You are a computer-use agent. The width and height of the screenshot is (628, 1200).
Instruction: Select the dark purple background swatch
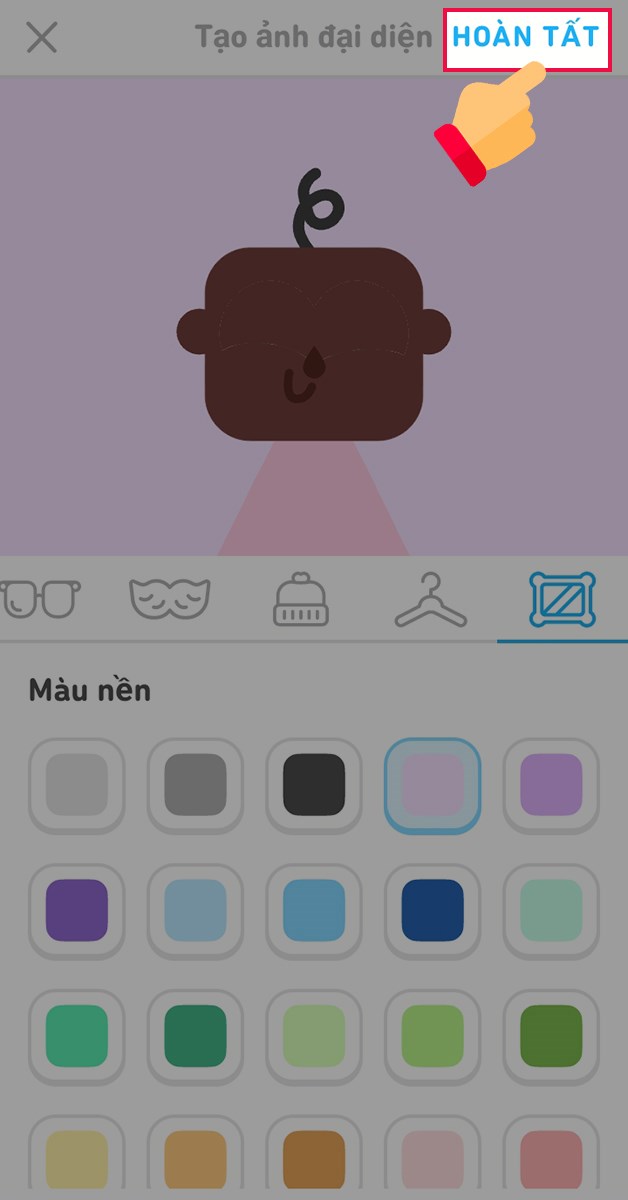tap(77, 911)
